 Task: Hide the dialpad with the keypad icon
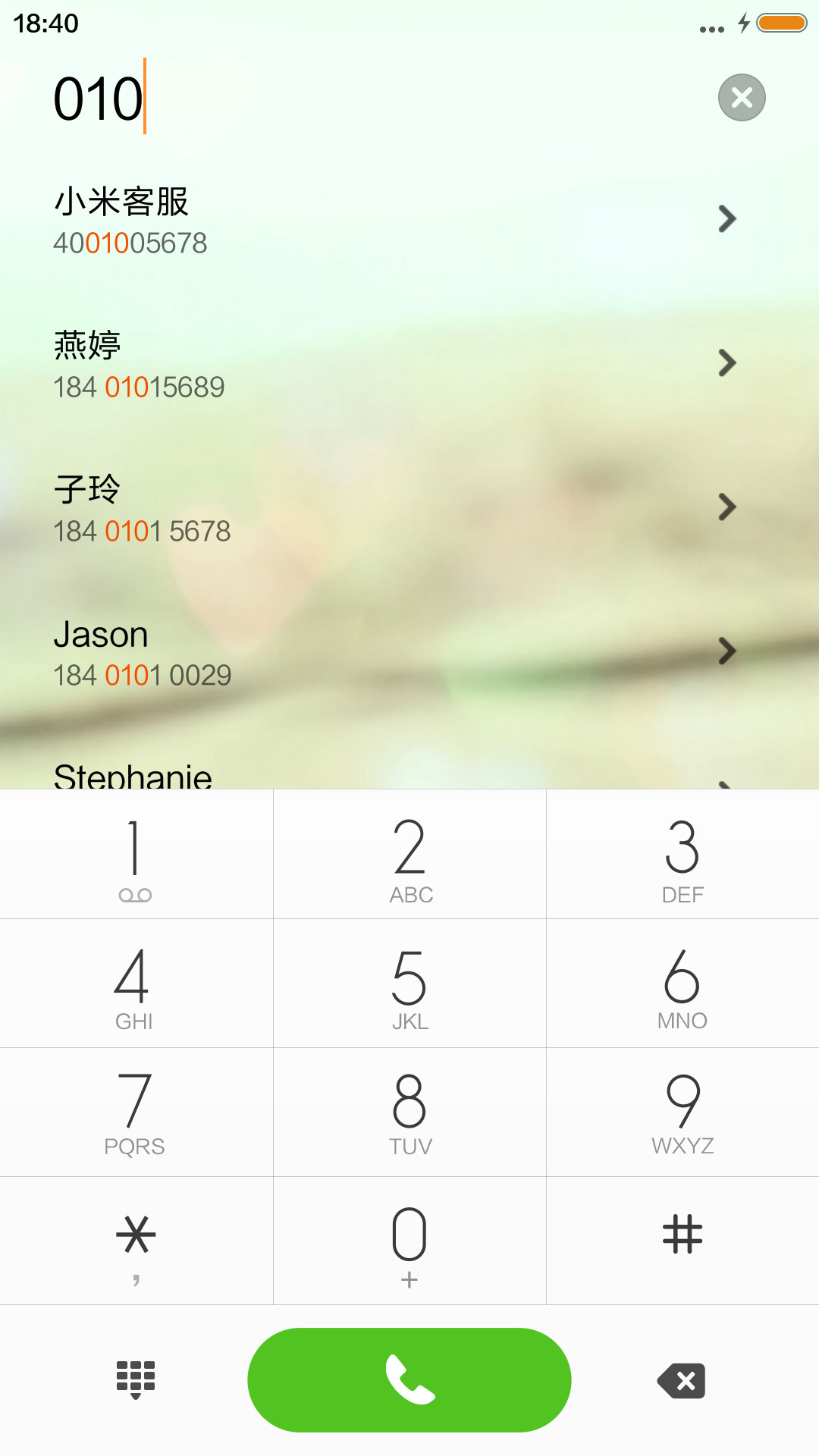136,1379
